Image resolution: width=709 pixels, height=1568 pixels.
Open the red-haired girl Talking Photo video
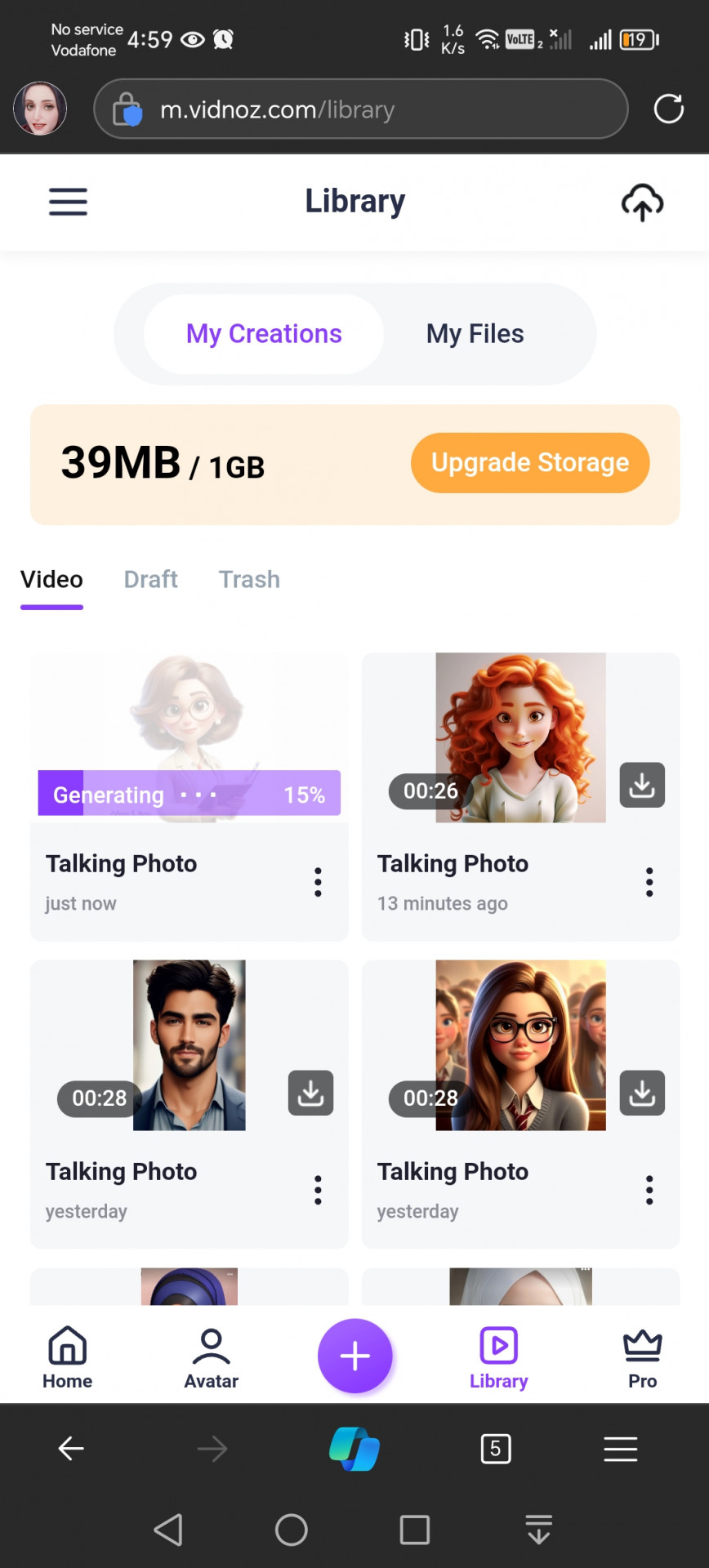pyautogui.click(x=520, y=737)
